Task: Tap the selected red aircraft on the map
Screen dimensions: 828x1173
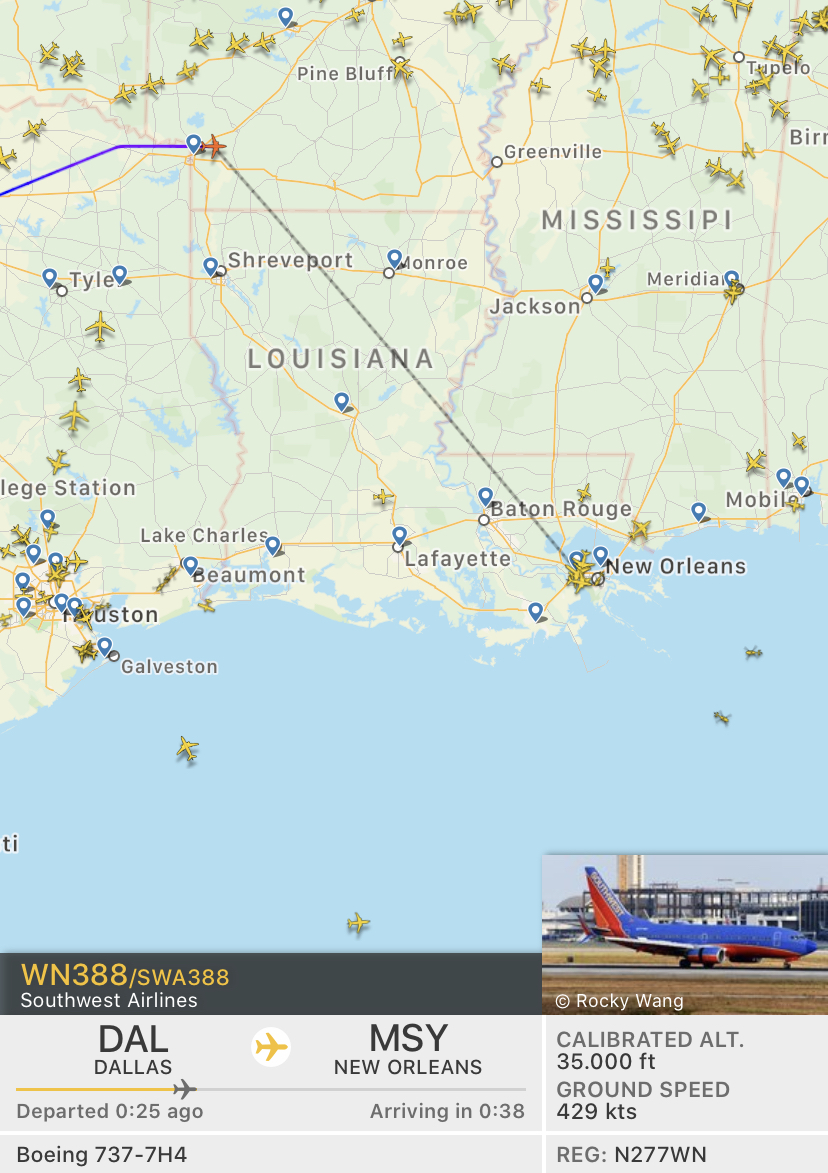Action: click(x=213, y=148)
